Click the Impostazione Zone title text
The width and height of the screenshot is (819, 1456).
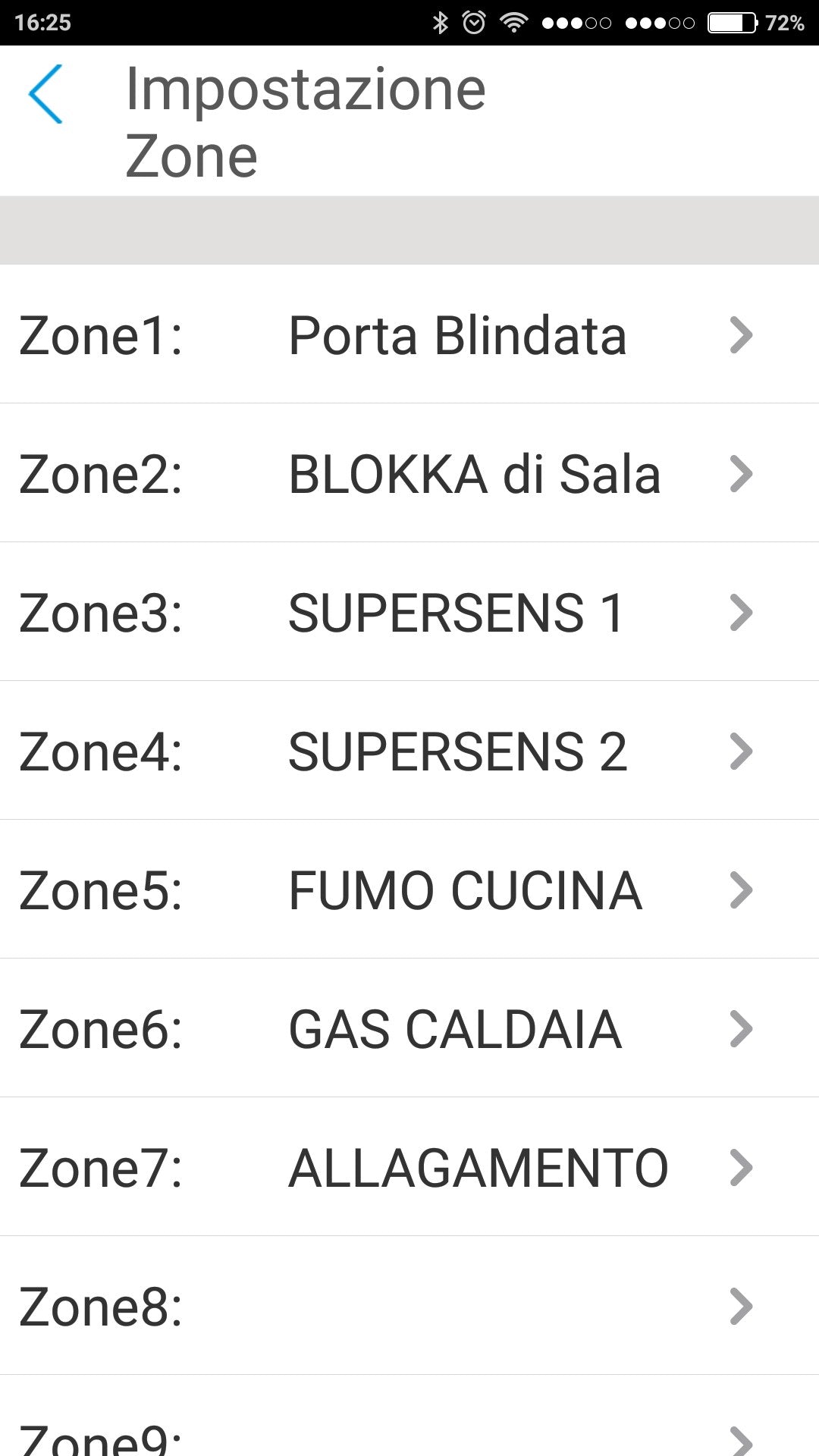coord(305,121)
